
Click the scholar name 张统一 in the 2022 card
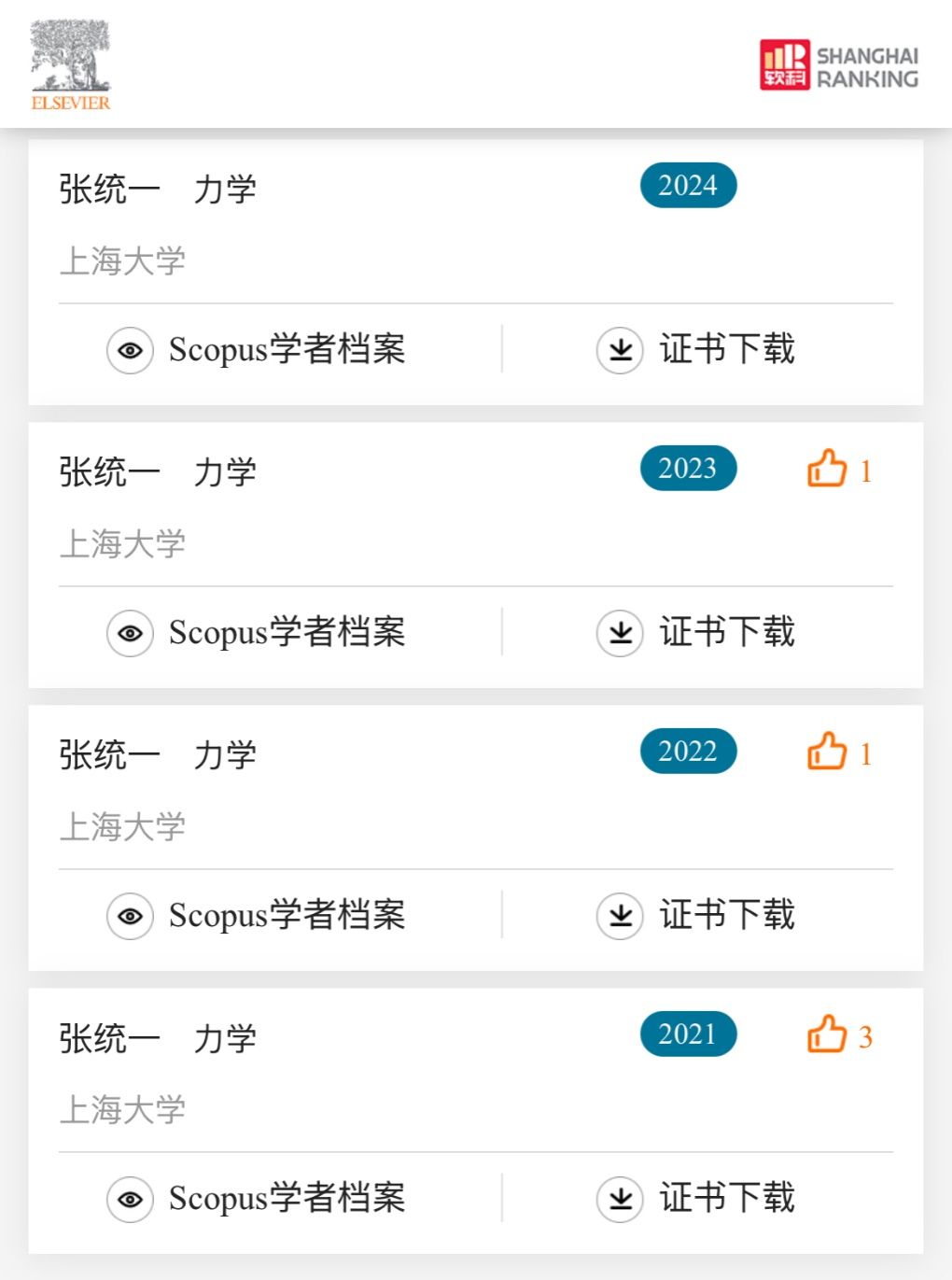pos(107,754)
